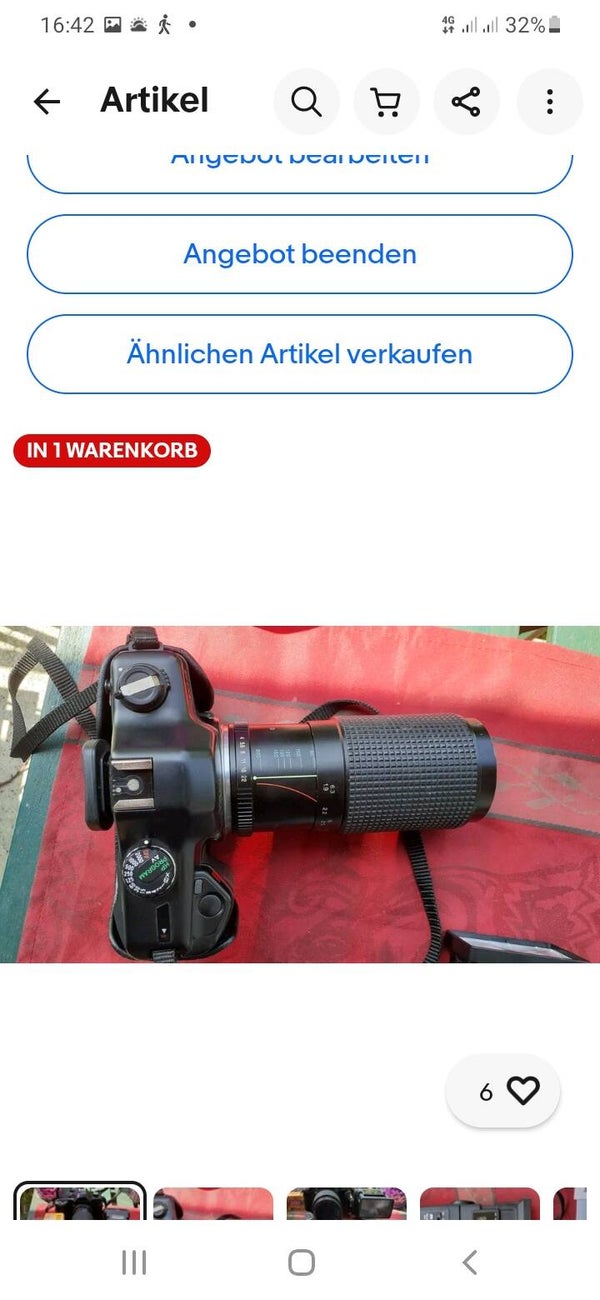Open recent apps from navigation bar
Screen dimensions: 600x1300
click(134, 1262)
